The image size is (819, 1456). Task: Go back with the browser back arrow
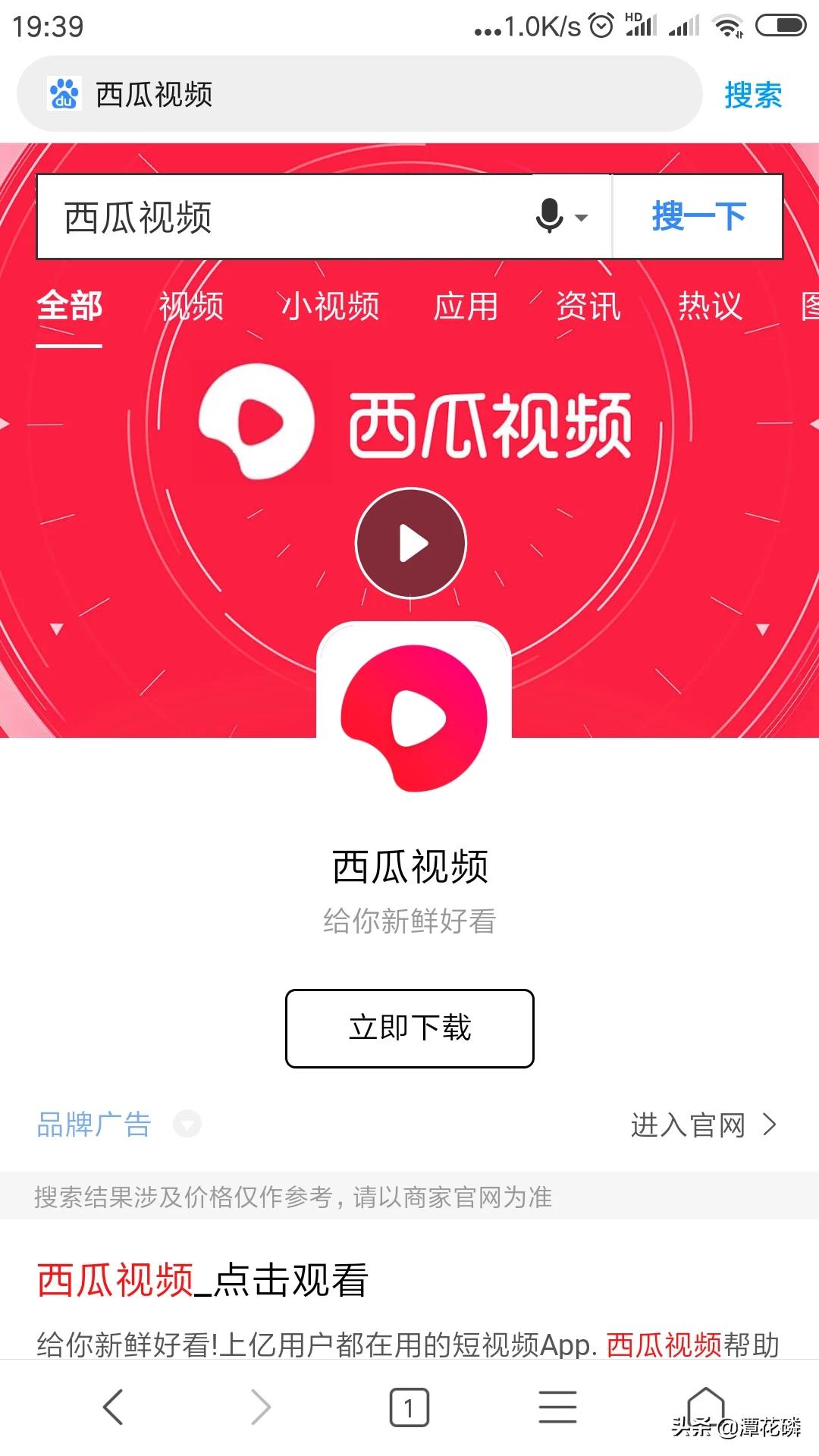[113, 1407]
